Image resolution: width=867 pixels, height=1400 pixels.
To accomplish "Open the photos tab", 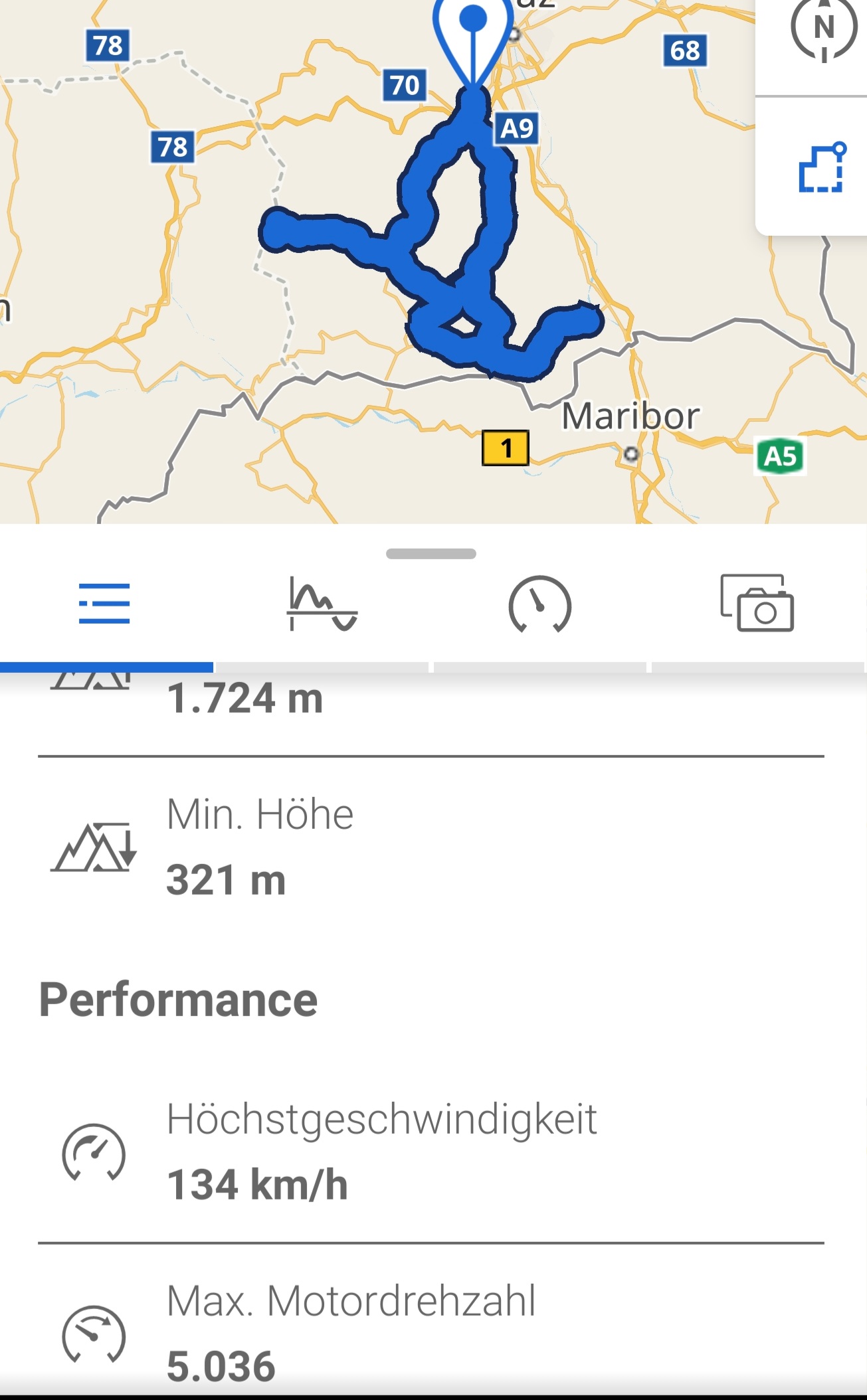I will point(757,603).
